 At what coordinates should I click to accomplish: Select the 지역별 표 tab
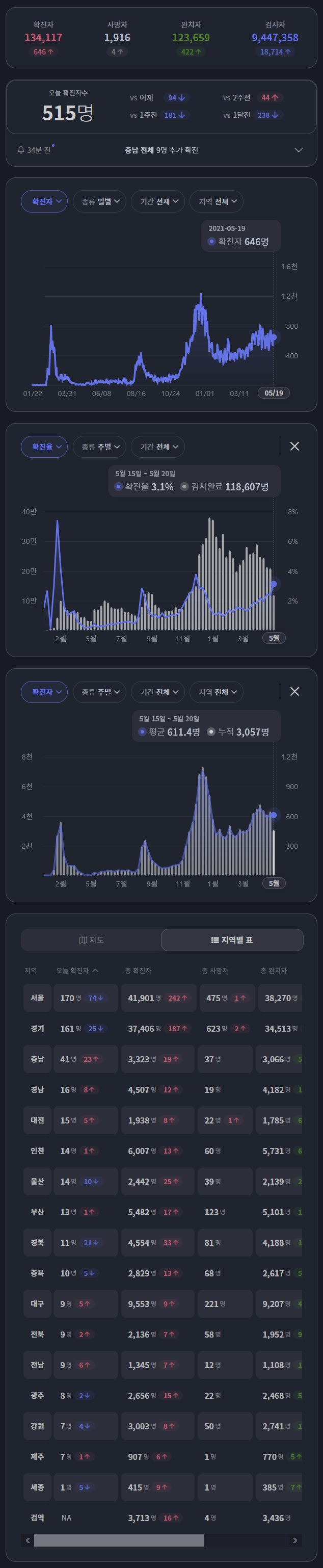click(232, 940)
